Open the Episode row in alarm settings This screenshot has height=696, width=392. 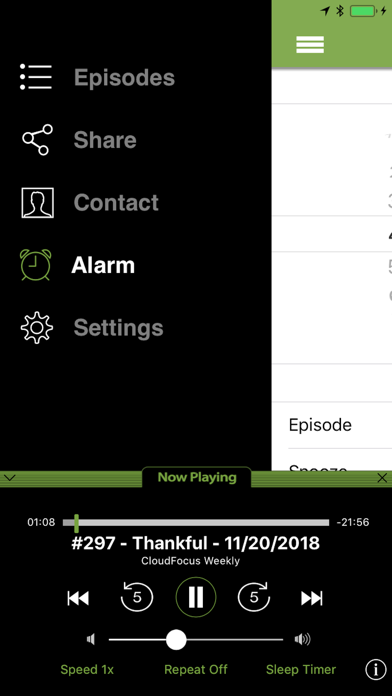[340, 425]
